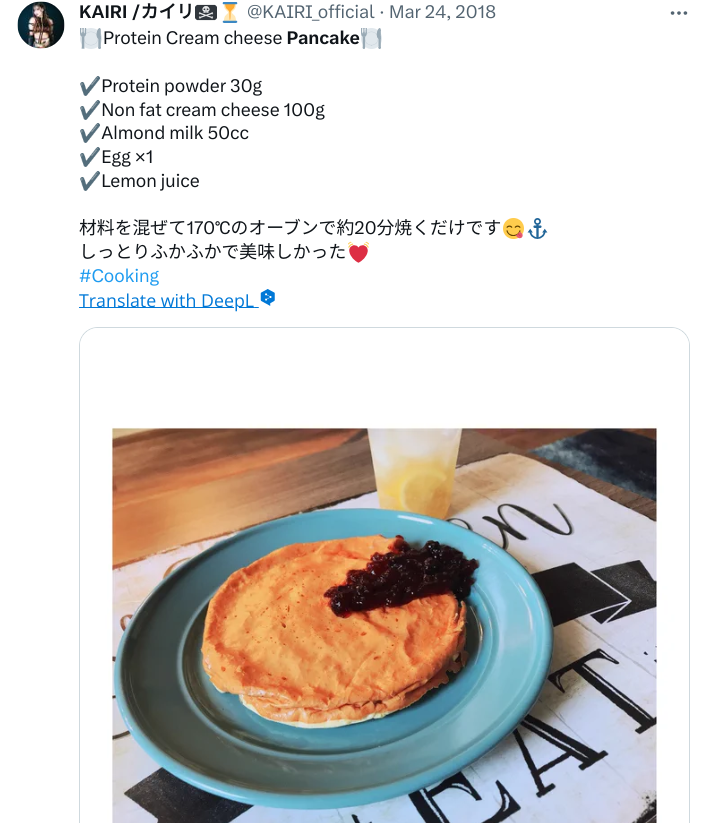The image size is (708, 823).
Task: Open the @KAIRI_official handle link
Action: point(310,12)
